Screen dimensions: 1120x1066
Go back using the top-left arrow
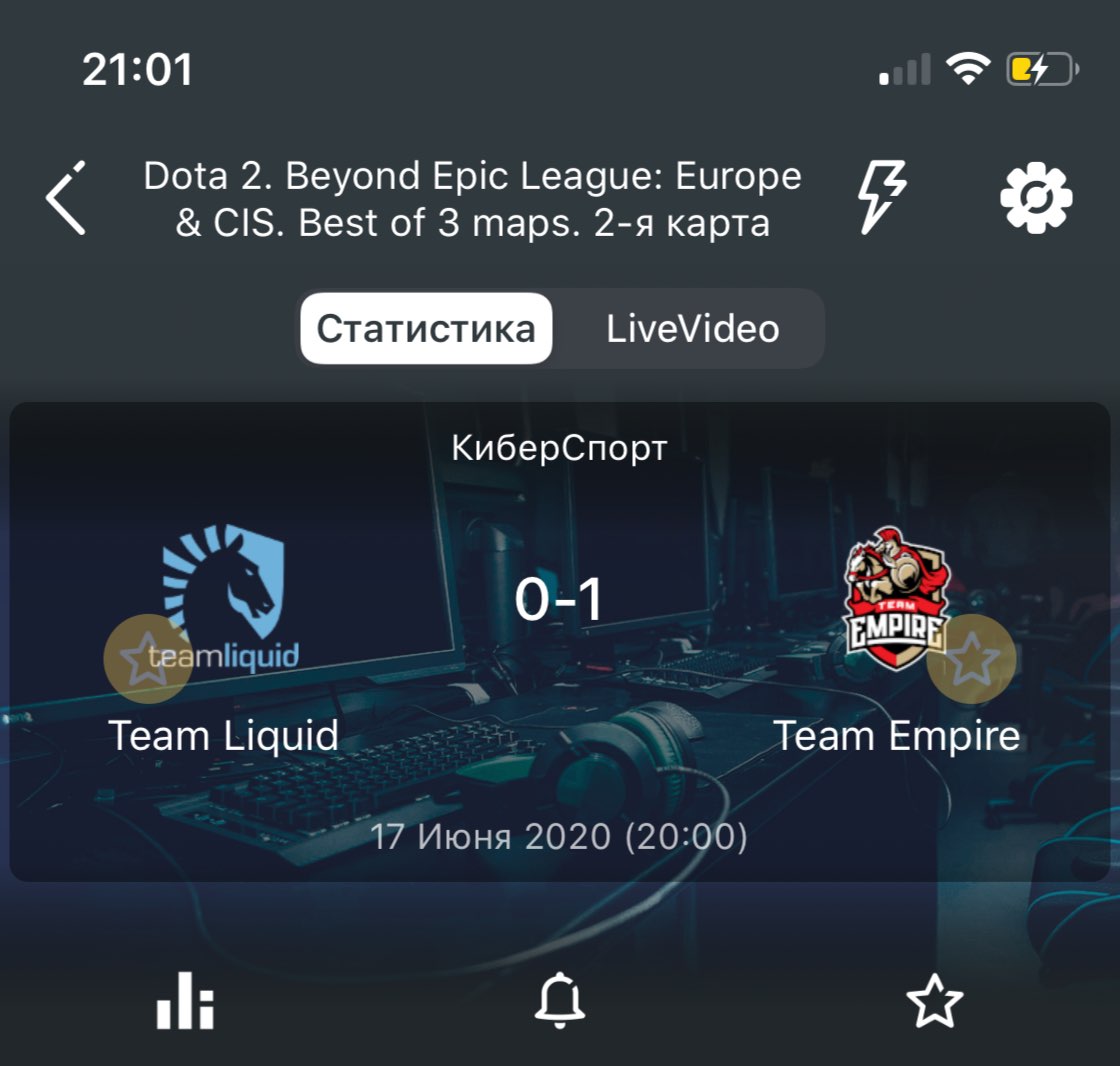tap(66, 197)
